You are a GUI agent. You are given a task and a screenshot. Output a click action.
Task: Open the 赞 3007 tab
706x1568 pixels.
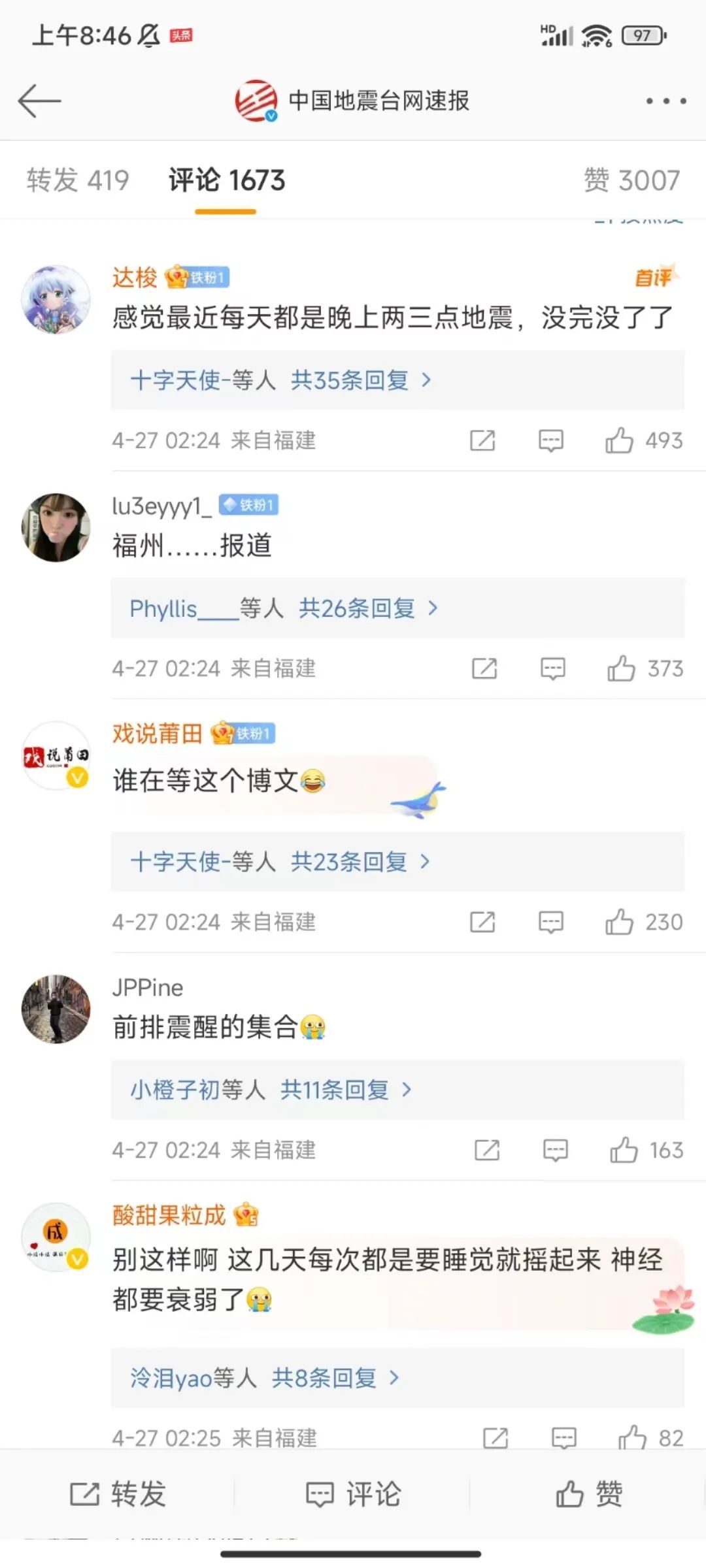pos(631,180)
